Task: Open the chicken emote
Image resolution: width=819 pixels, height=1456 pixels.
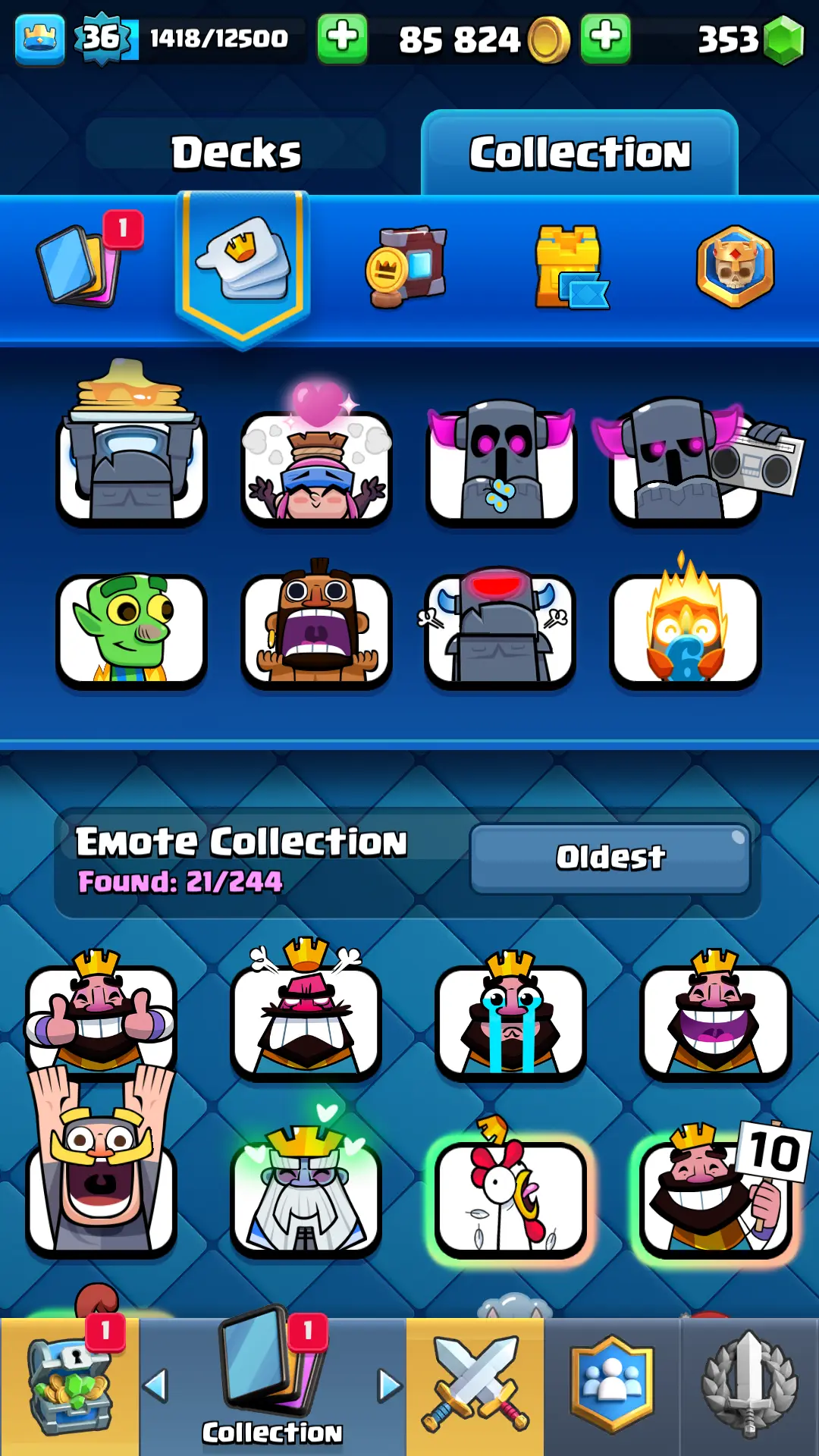Action: (x=510, y=1194)
